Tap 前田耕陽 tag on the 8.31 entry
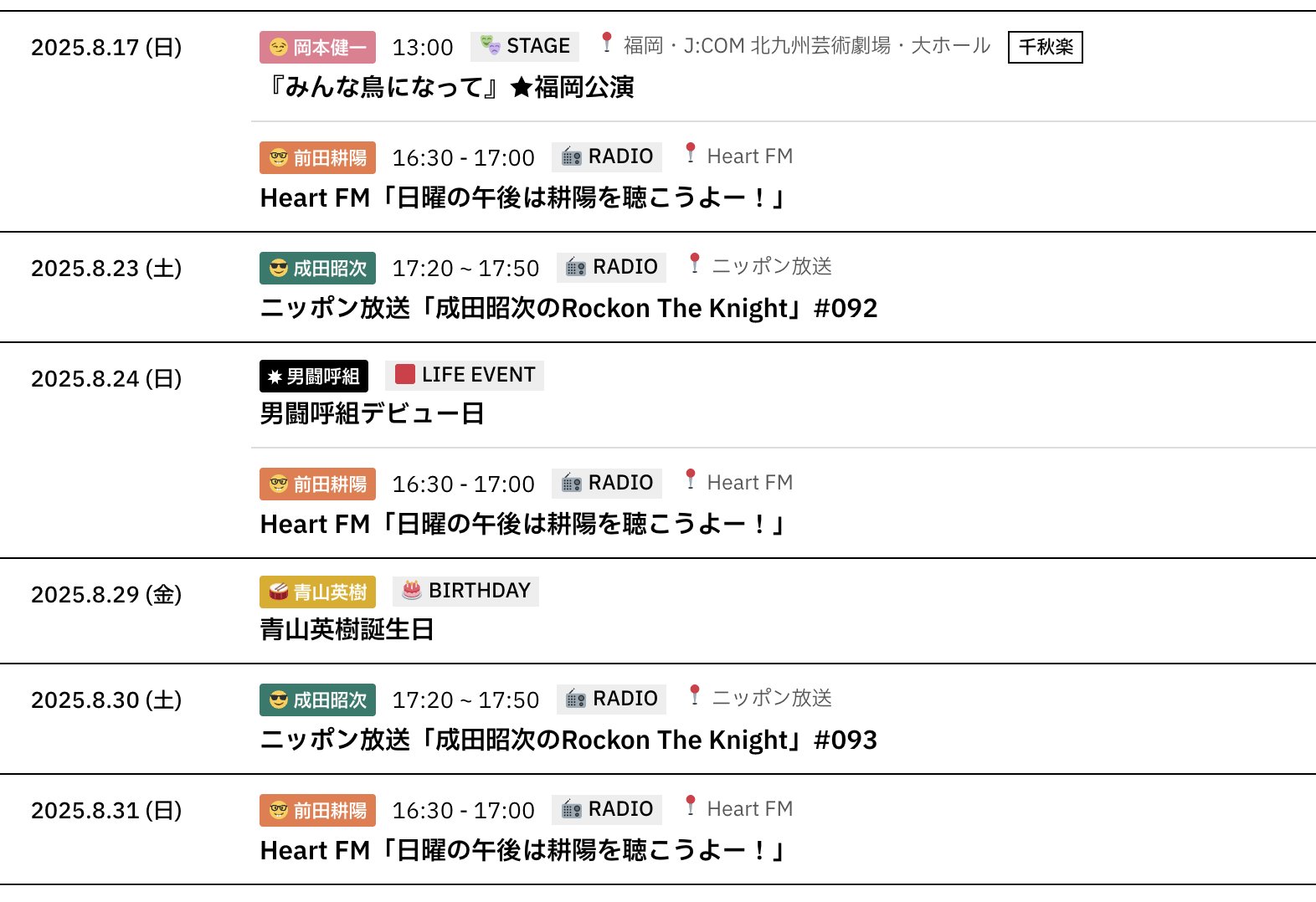Viewport: 1316px width, 902px height. coord(317,811)
